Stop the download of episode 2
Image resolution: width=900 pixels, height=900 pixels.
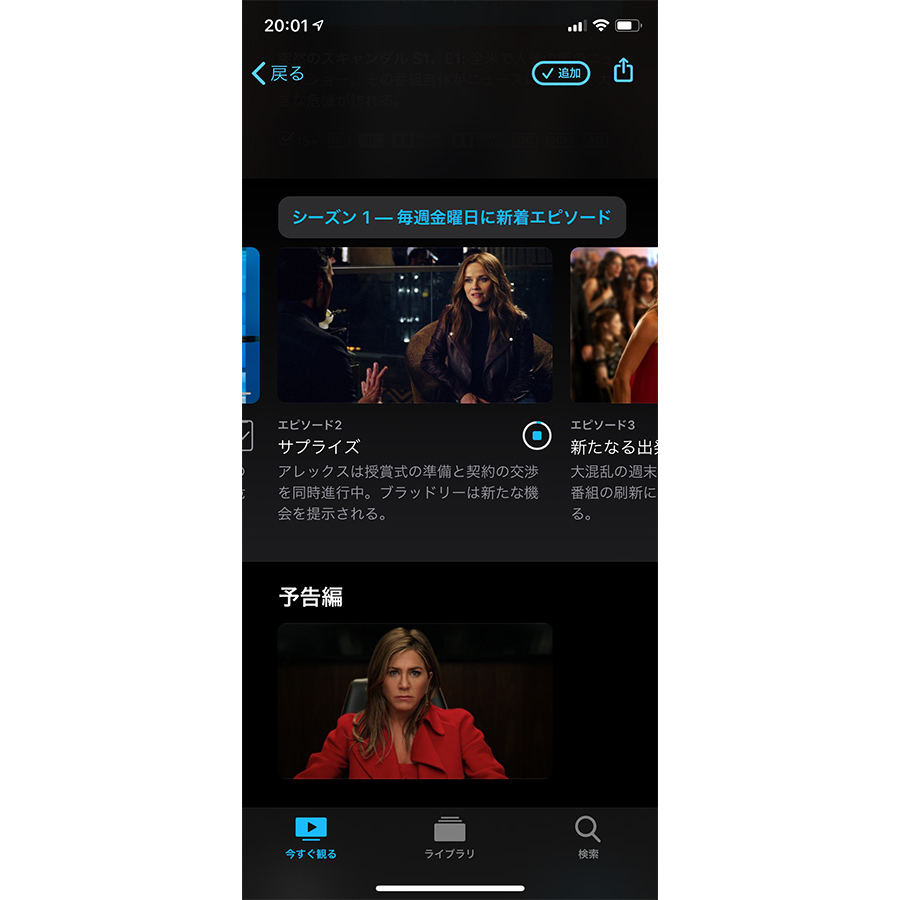(x=537, y=436)
